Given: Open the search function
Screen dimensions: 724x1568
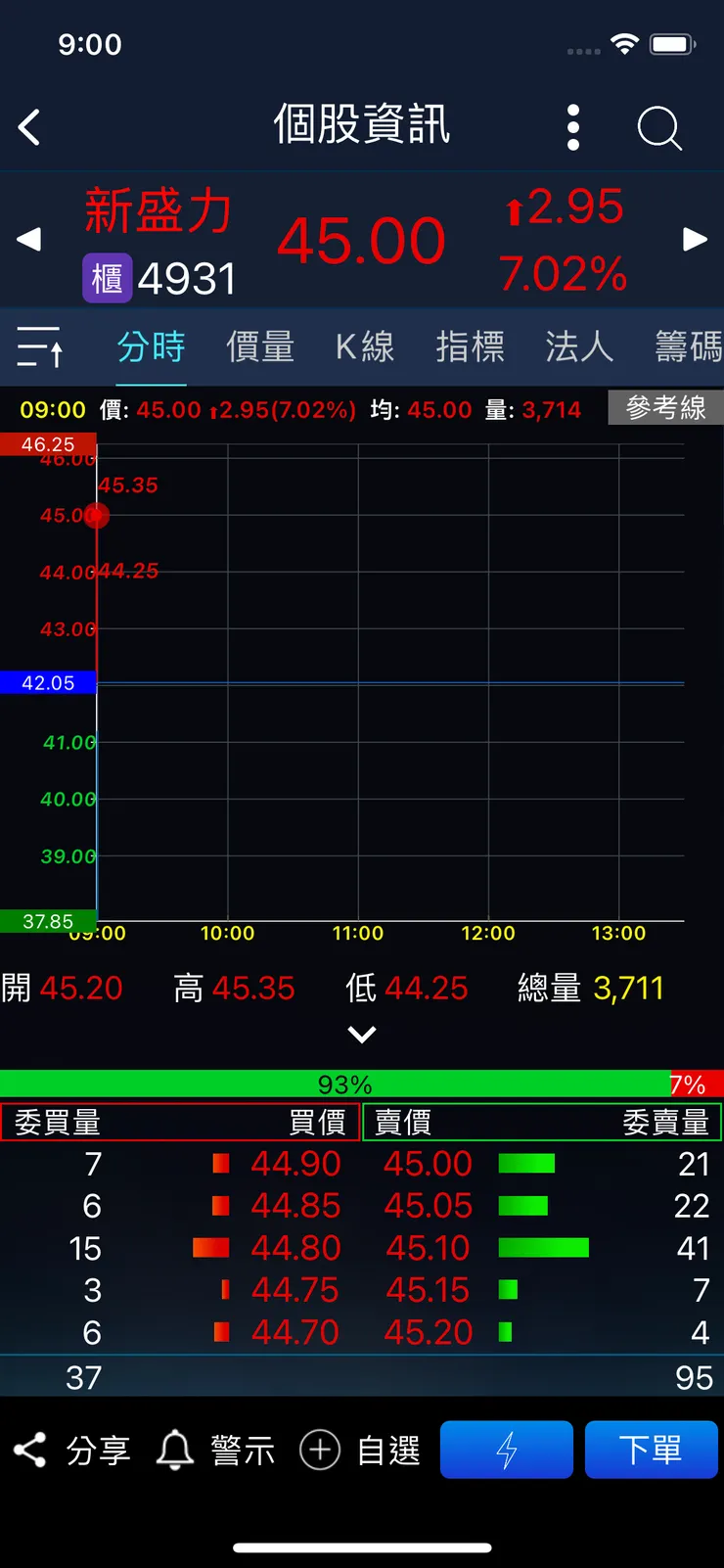Looking at the screenshot, I should pos(658,127).
